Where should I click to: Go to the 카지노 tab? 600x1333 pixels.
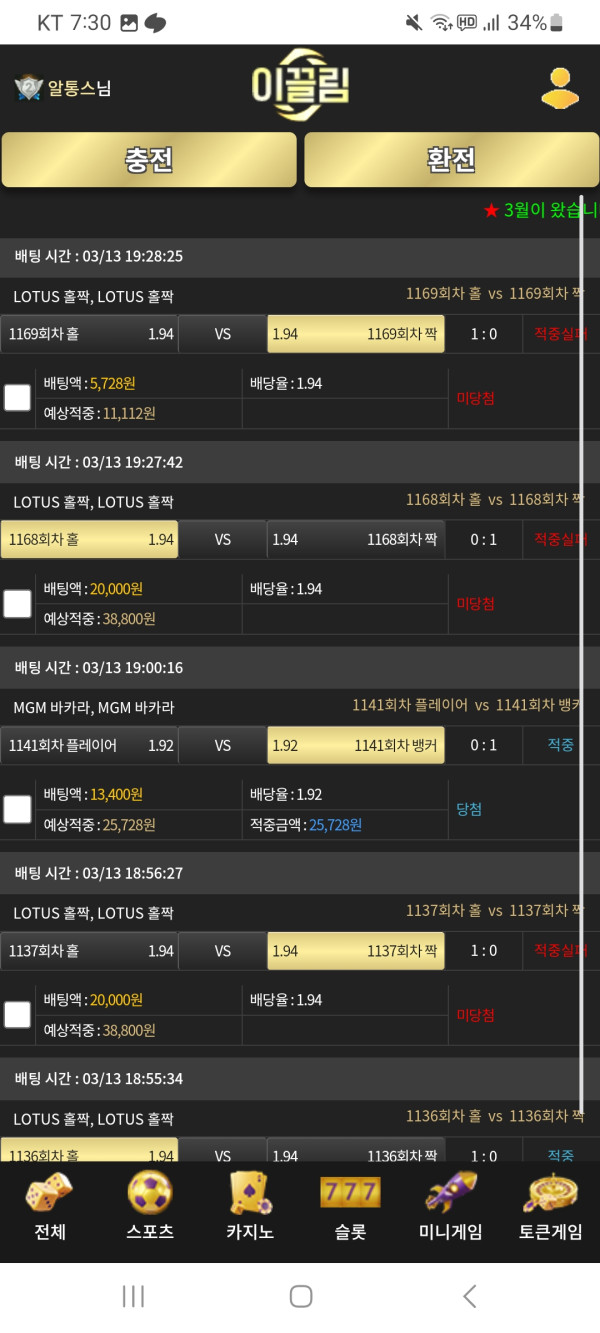coord(250,1206)
